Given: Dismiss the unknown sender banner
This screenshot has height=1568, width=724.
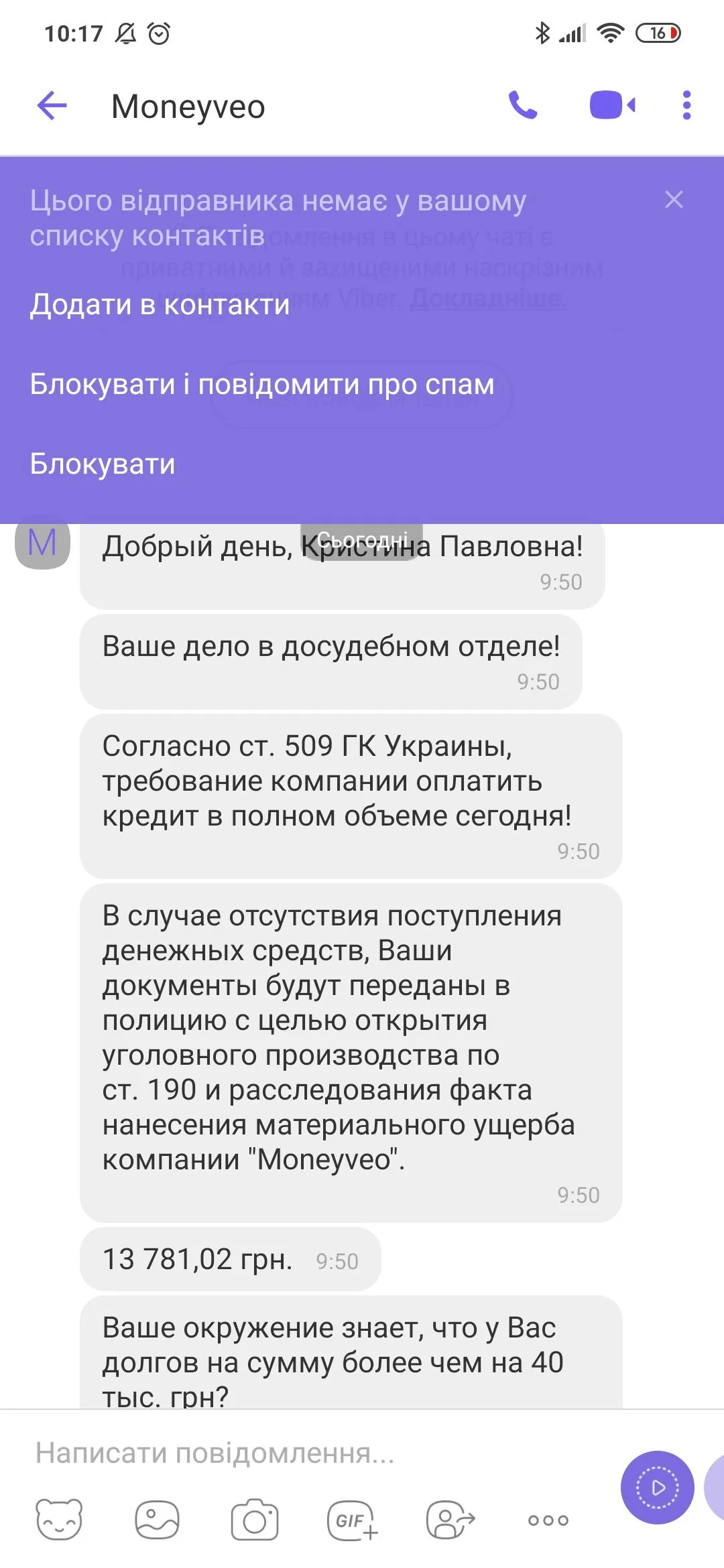Looking at the screenshot, I should click(674, 200).
